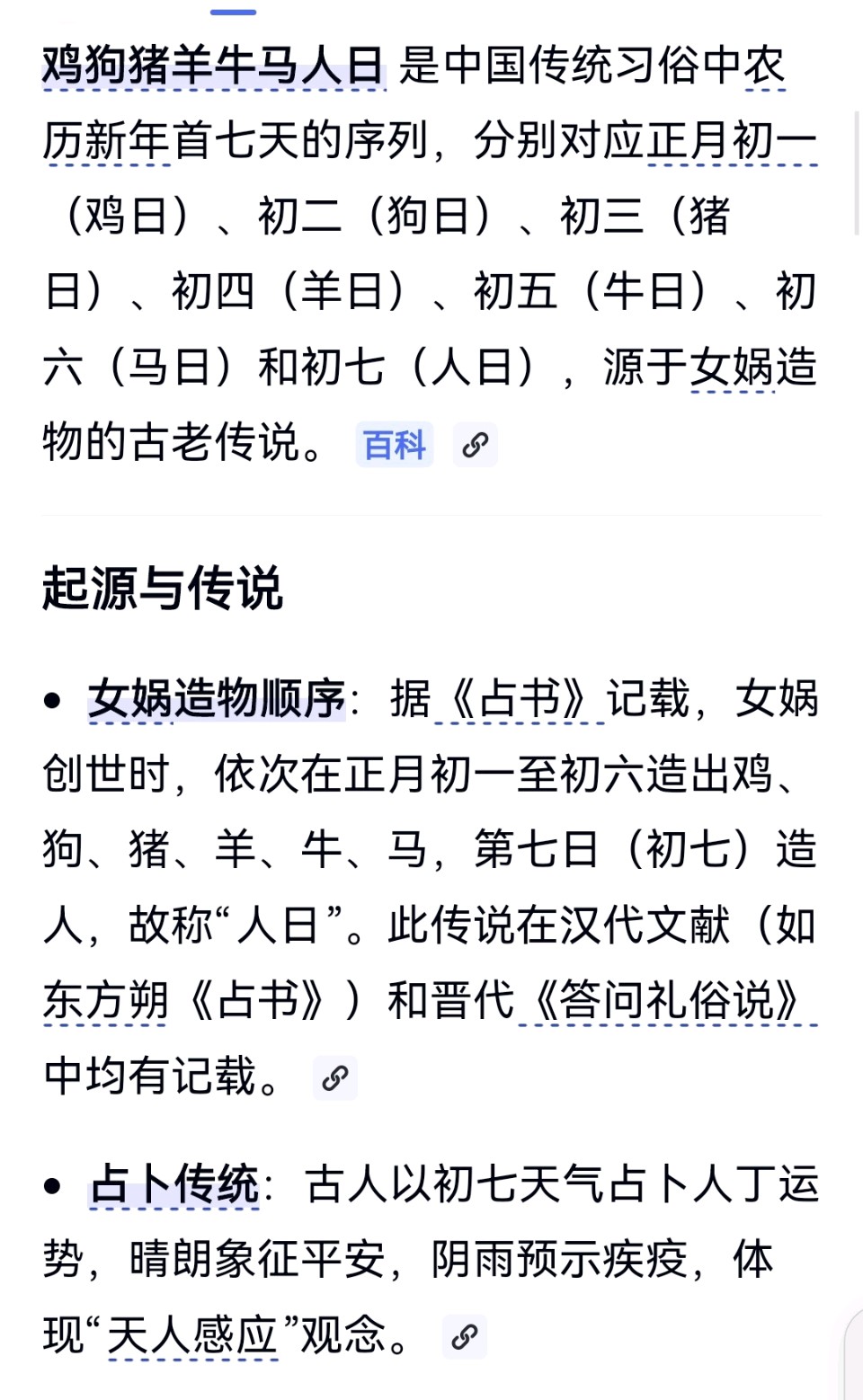
Task: Open the 百科 source tag
Action: (x=394, y=445)
